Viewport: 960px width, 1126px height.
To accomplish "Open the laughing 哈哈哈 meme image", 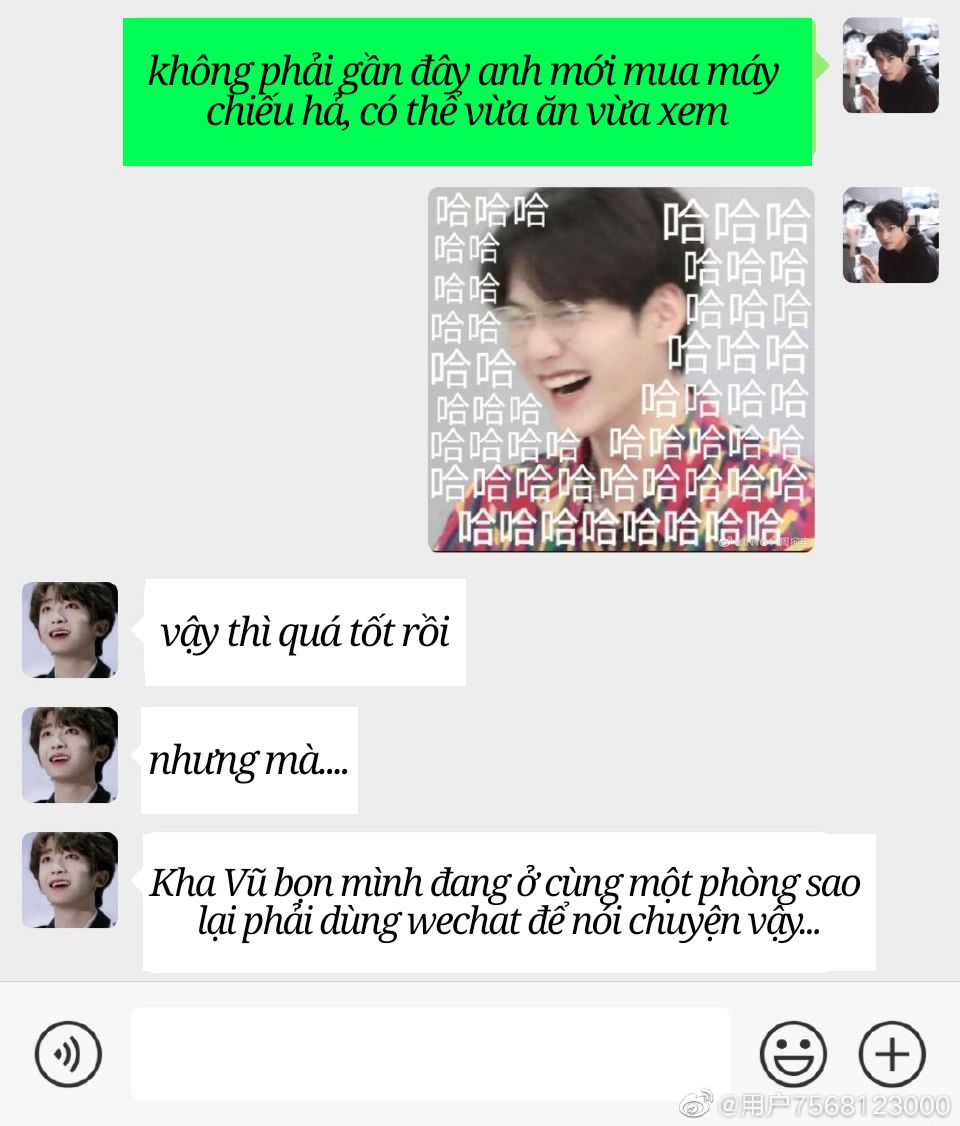I will point(621,369).
